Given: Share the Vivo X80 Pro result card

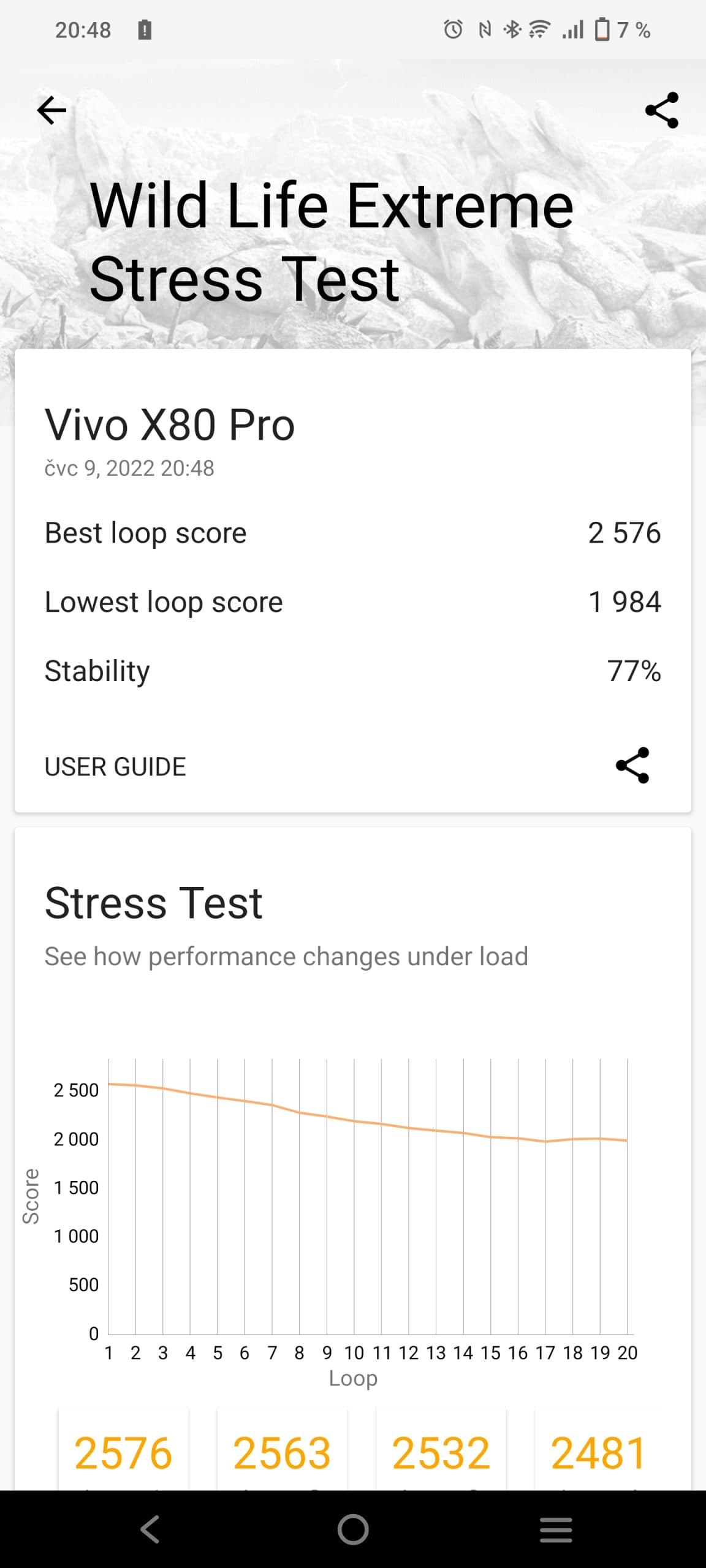Looking at the screenshot, I should coord(632,766).
